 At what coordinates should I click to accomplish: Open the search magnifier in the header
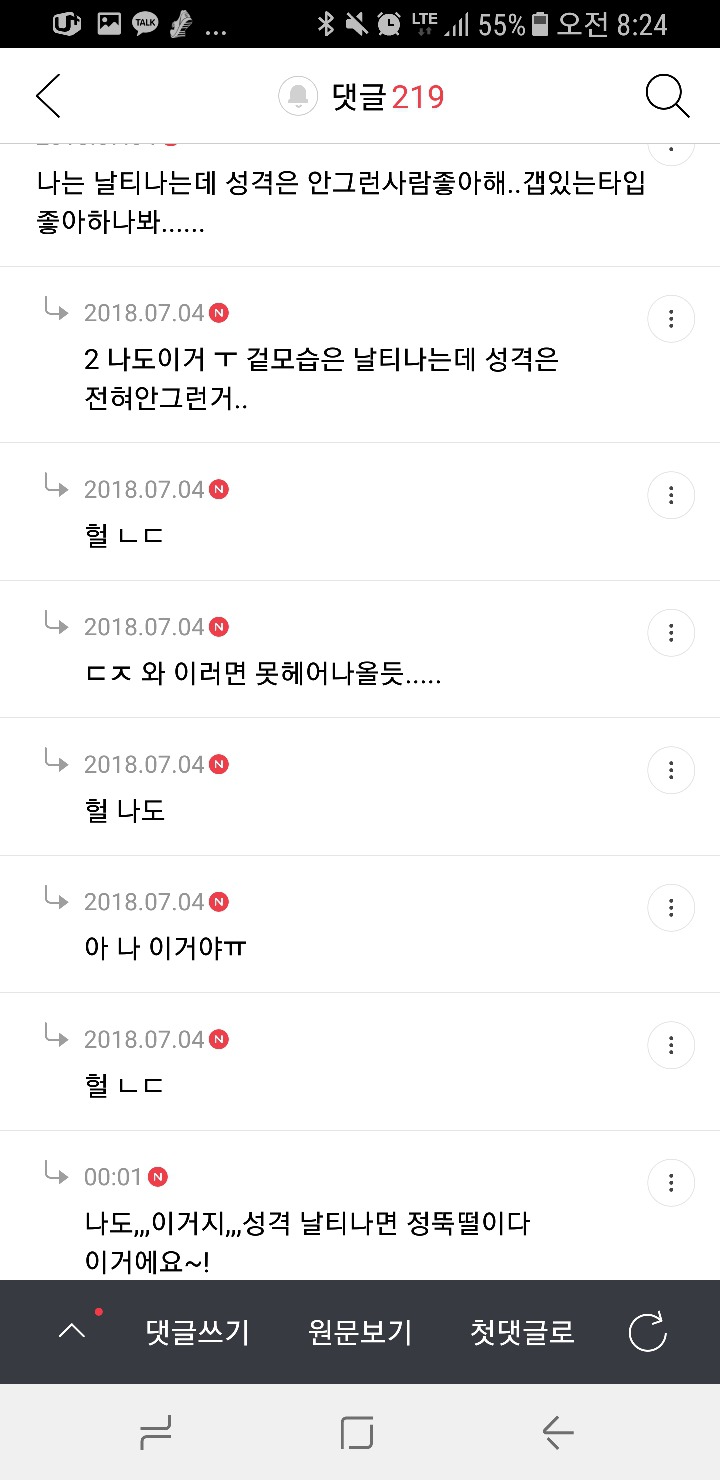point(667,96)
